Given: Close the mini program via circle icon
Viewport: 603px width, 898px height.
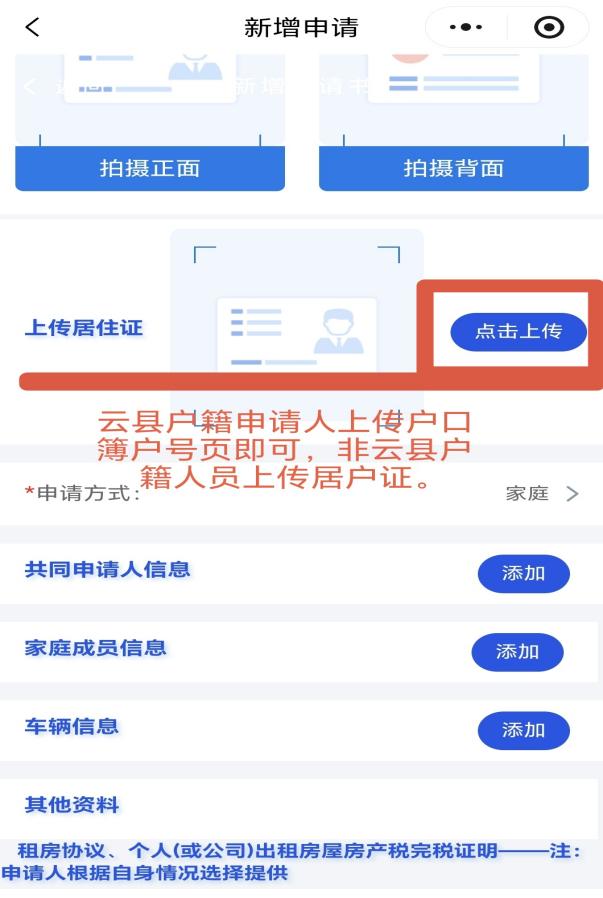Looking at the screenshot, I should 549,27.
